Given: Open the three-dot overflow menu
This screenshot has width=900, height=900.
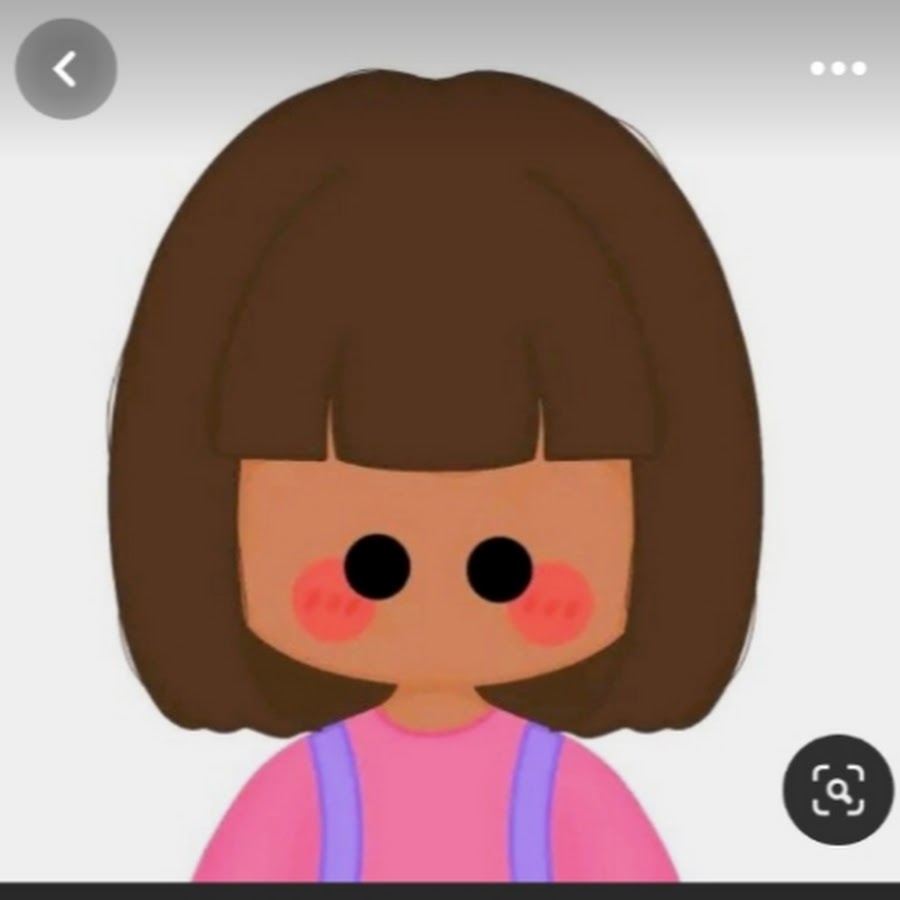Looking at the screenshot, I should 838,69.
